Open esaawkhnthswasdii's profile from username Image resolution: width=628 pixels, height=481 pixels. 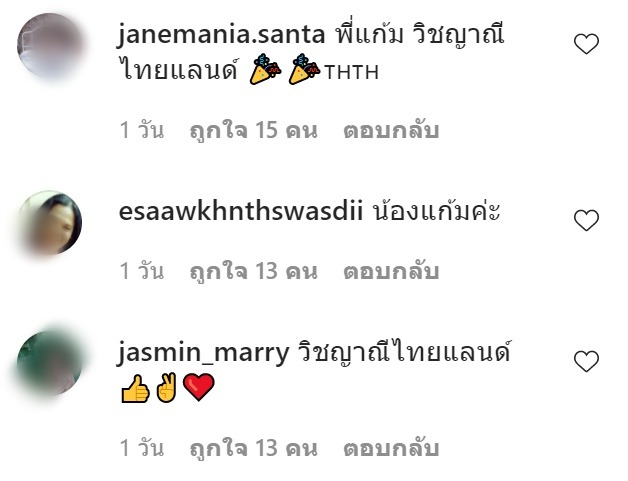240,212
